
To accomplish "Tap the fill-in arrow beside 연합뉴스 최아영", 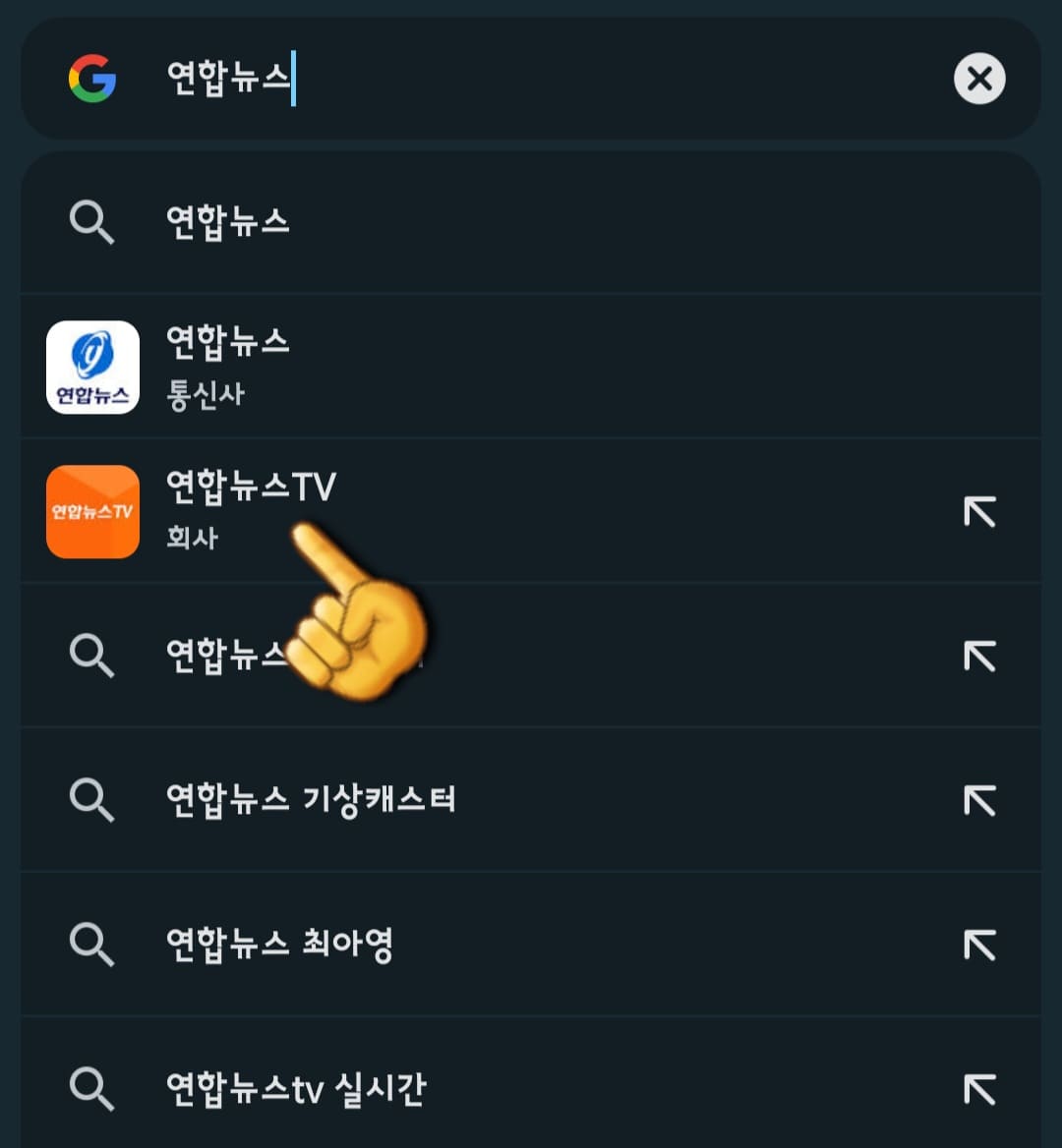I will click(x=979, y=945).
